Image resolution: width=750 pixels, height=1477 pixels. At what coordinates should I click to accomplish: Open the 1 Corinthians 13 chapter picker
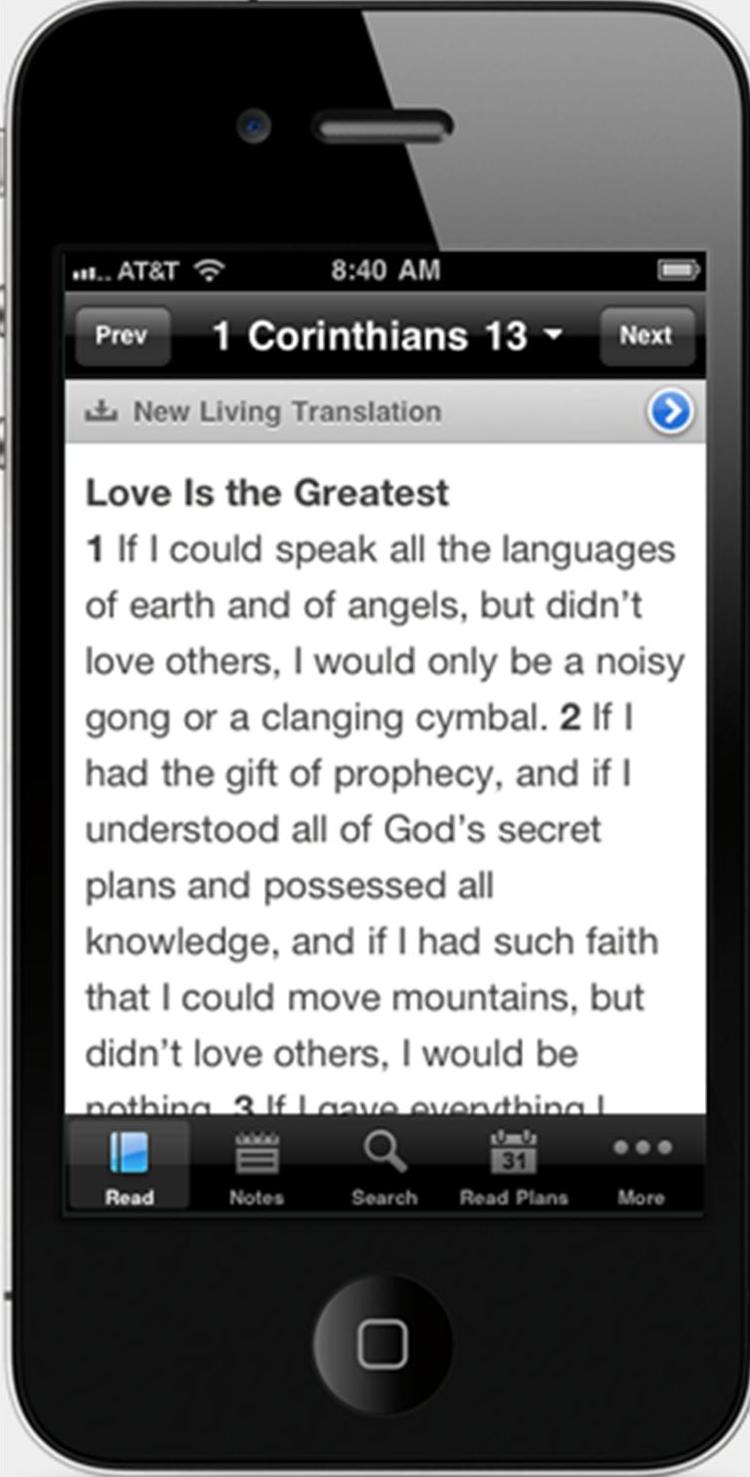click(x=386, y=336)
